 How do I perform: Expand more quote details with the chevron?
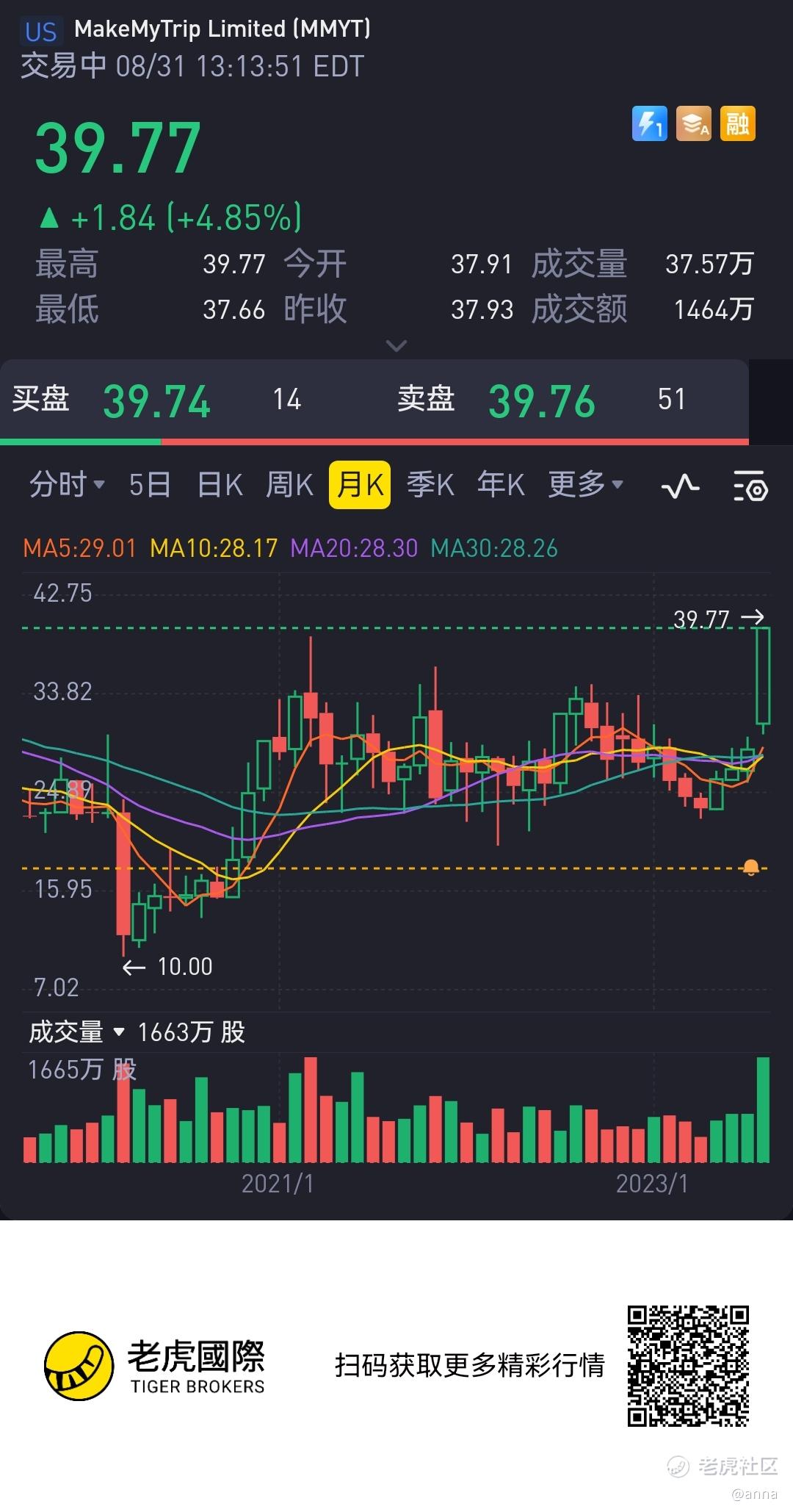[x=396, y=345]
